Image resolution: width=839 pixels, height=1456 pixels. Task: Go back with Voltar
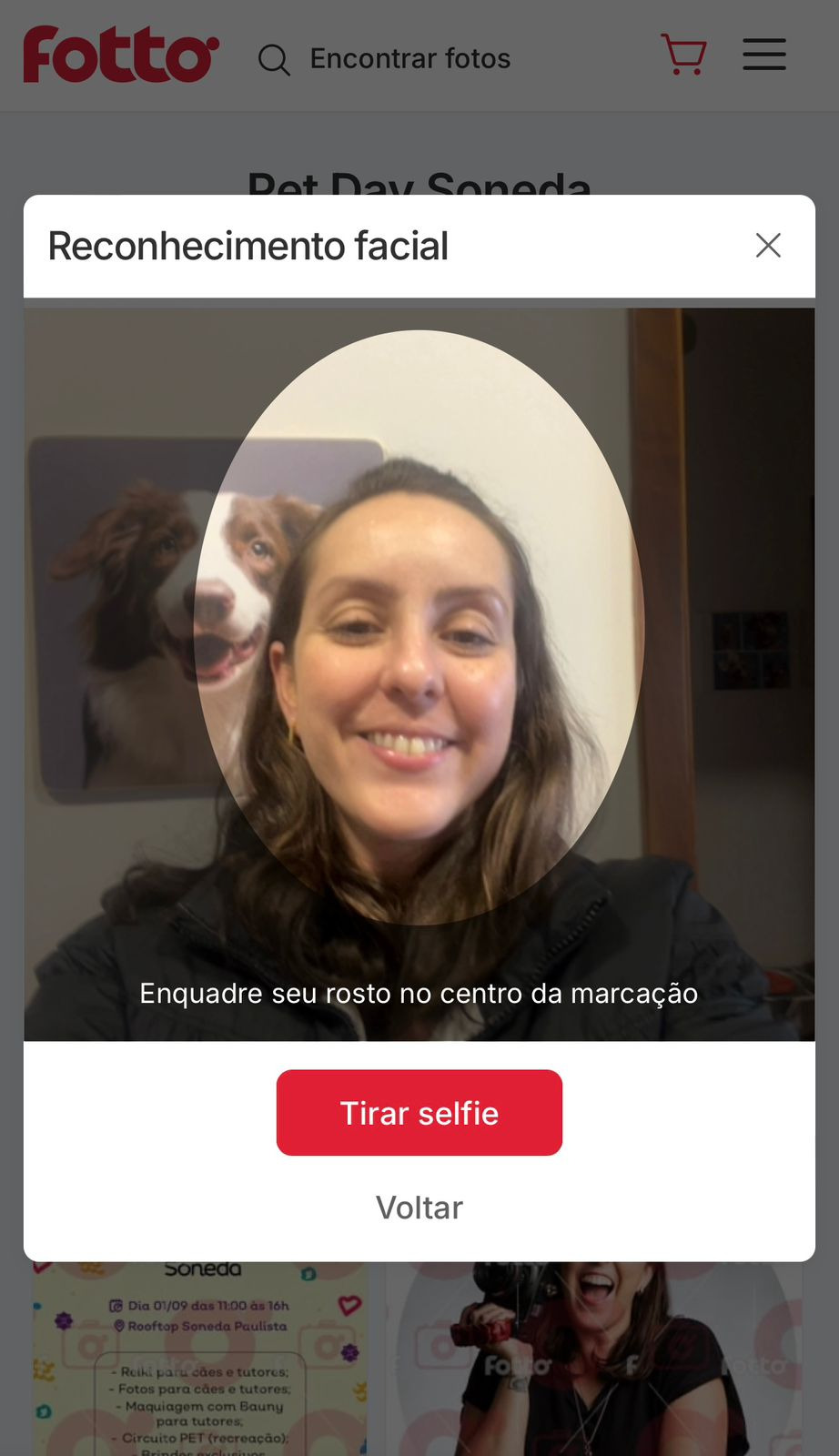point(419,1208)
